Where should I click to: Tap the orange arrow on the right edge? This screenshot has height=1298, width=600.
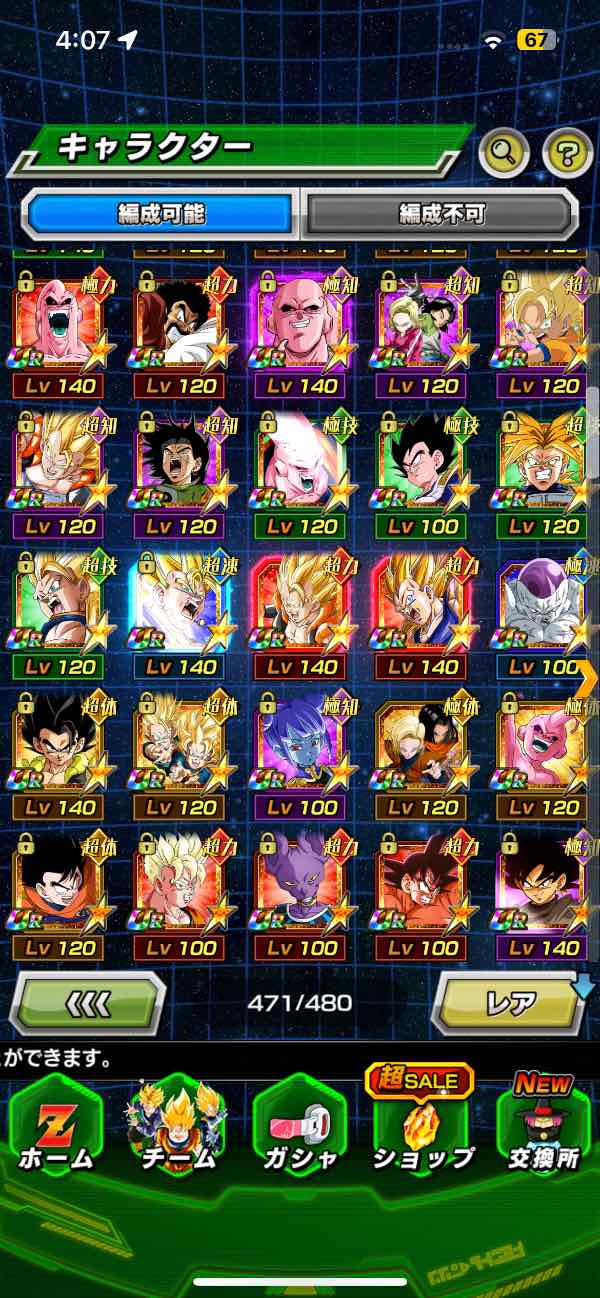[588, 679]
